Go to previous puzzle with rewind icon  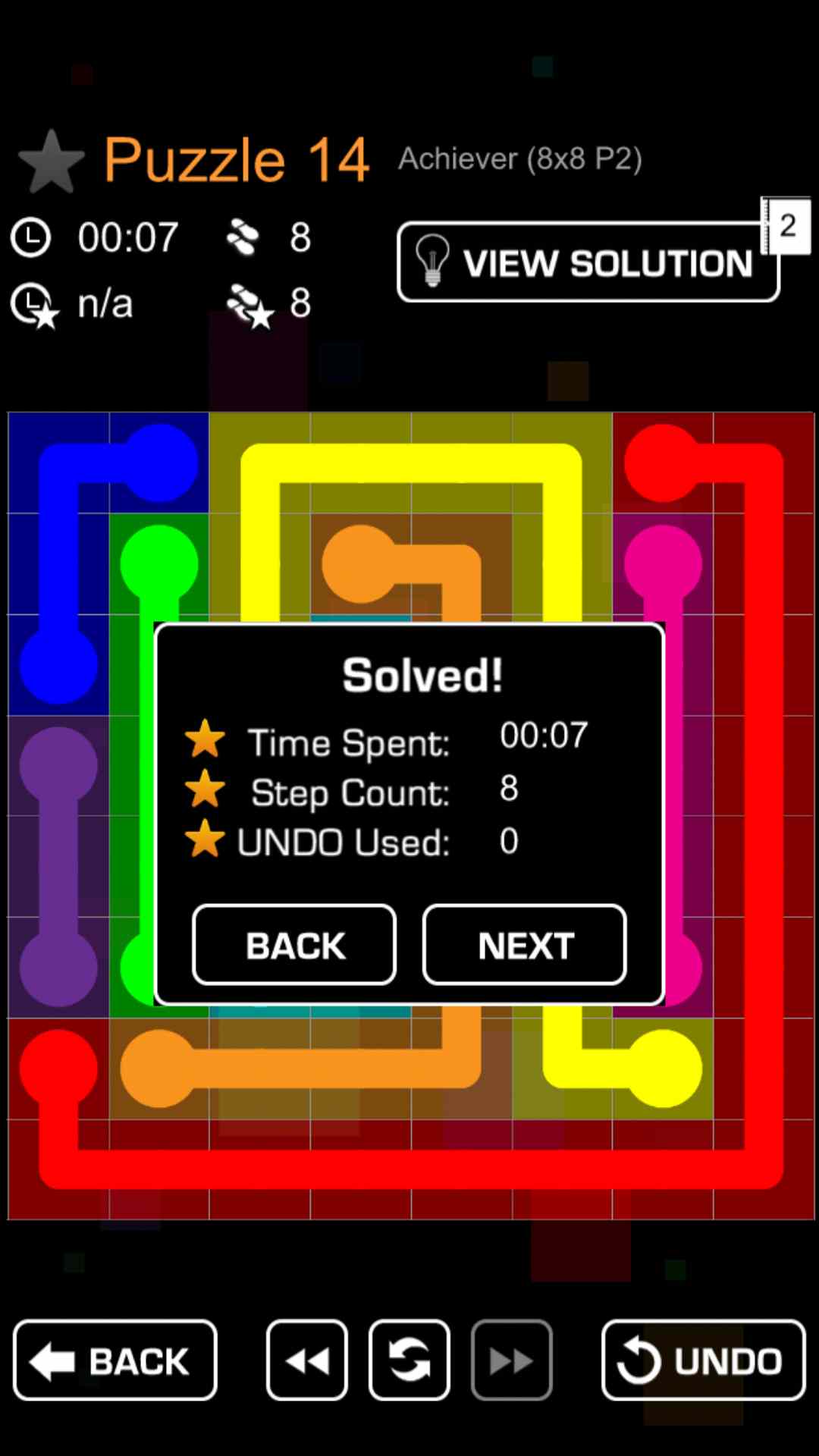(307, 1360)
